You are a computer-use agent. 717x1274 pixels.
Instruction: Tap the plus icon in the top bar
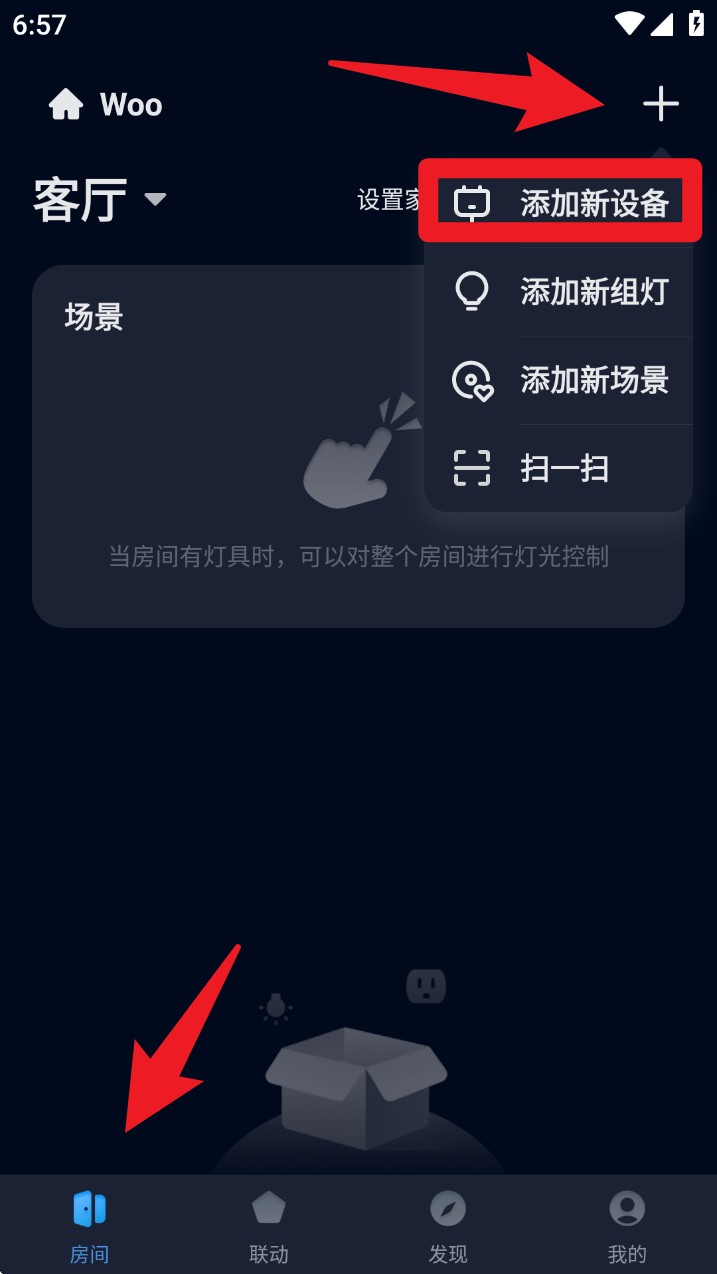660,104
